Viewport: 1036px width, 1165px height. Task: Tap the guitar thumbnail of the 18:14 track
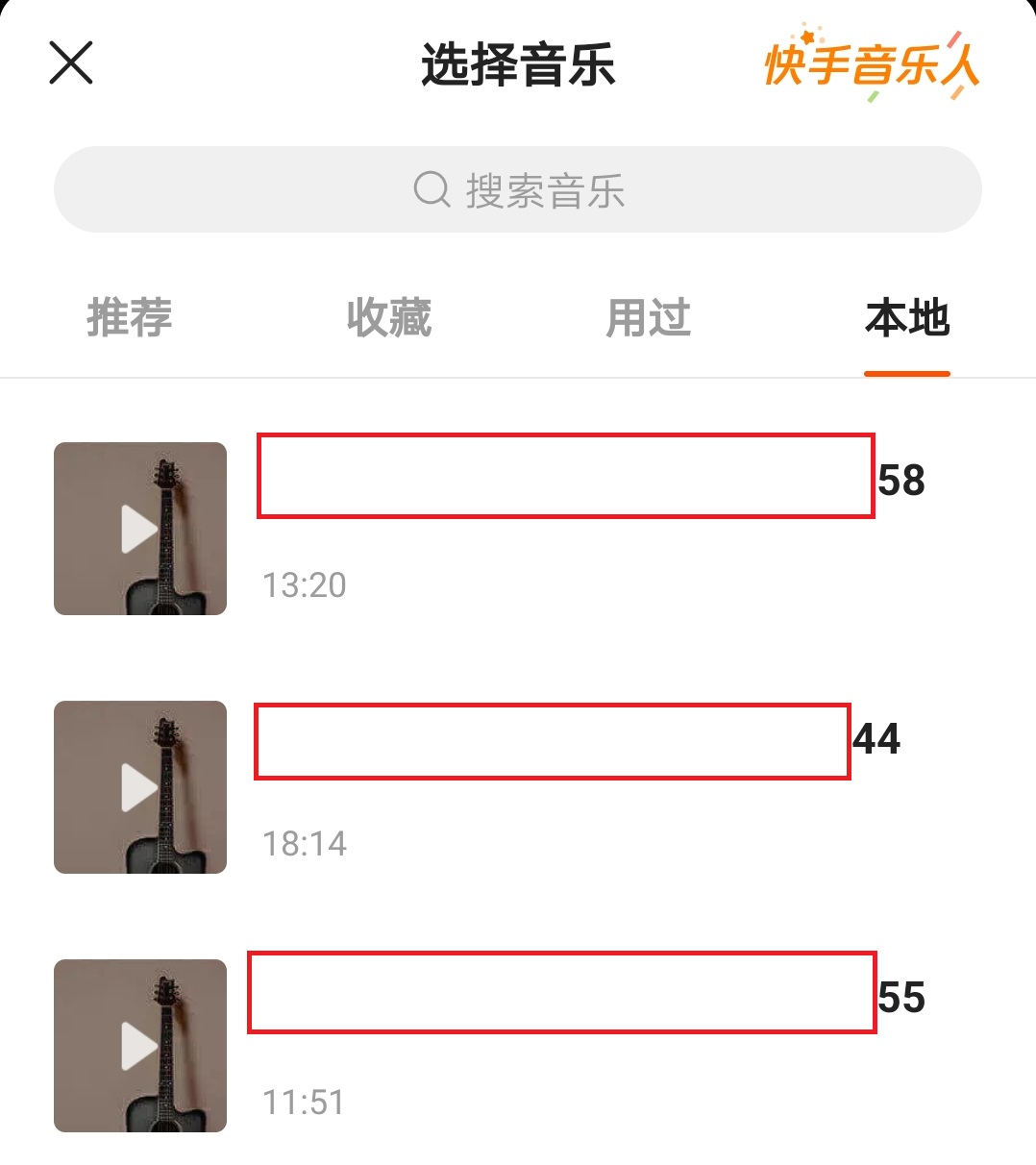coord(139,787)
